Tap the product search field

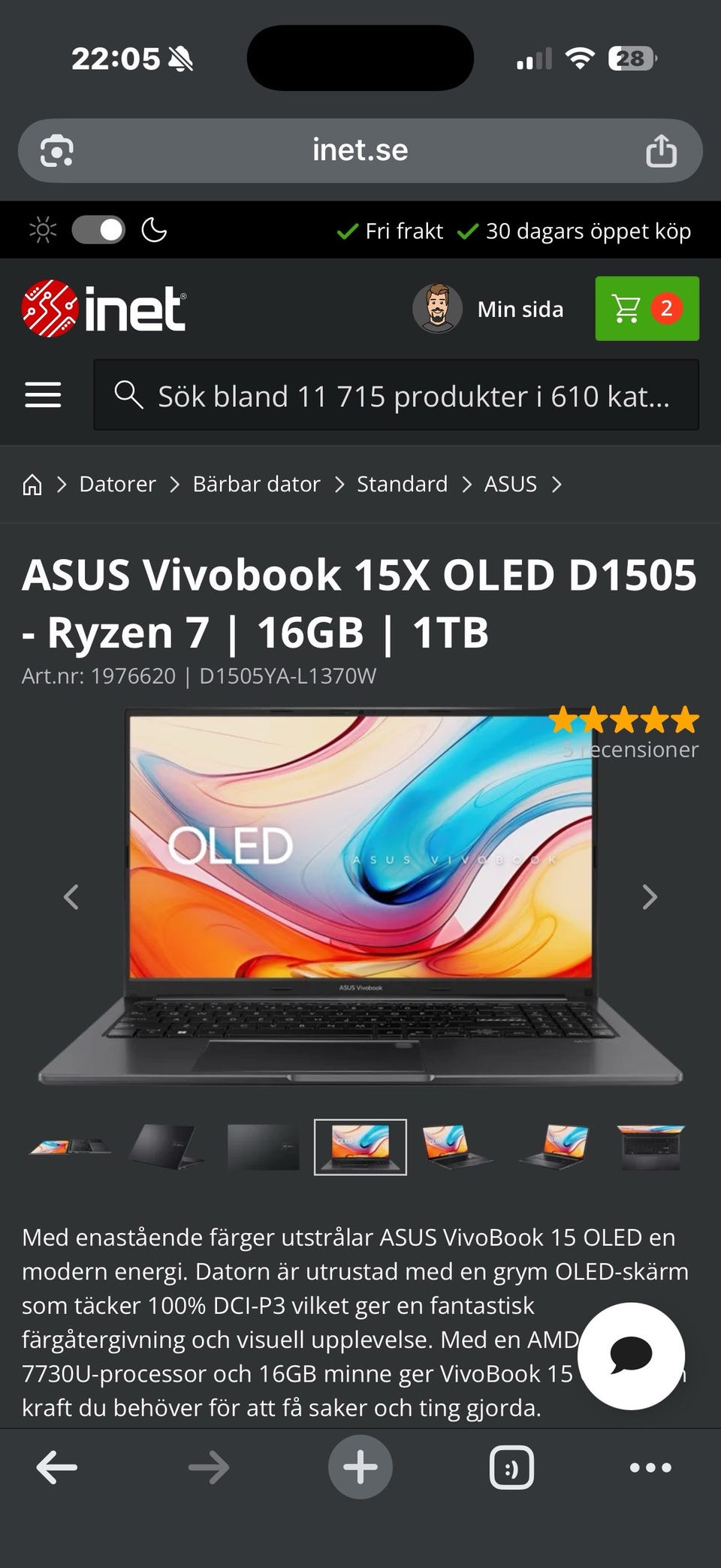pos(396,395)
